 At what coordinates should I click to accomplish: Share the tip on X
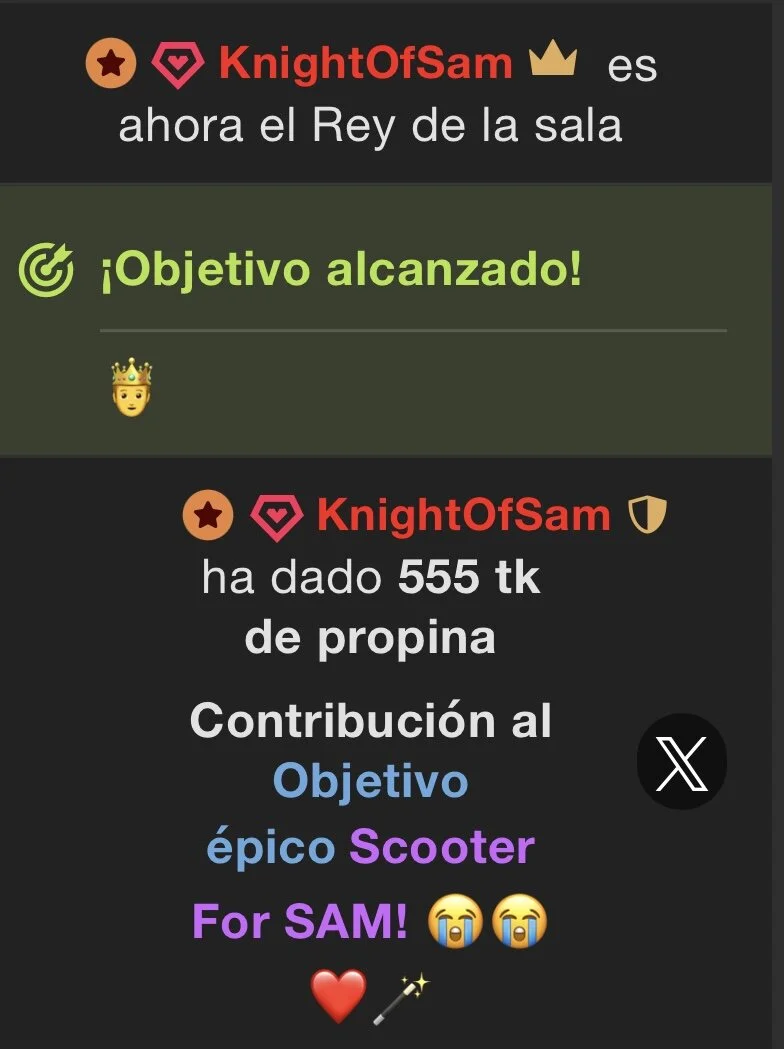[682, 762]
